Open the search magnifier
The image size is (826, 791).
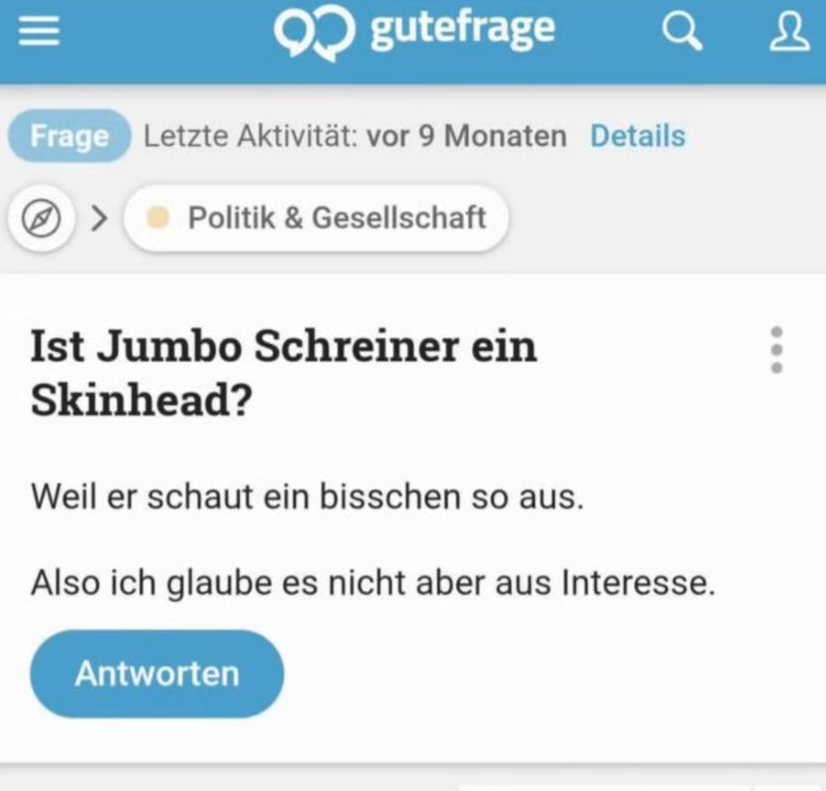tap(684, 35)
